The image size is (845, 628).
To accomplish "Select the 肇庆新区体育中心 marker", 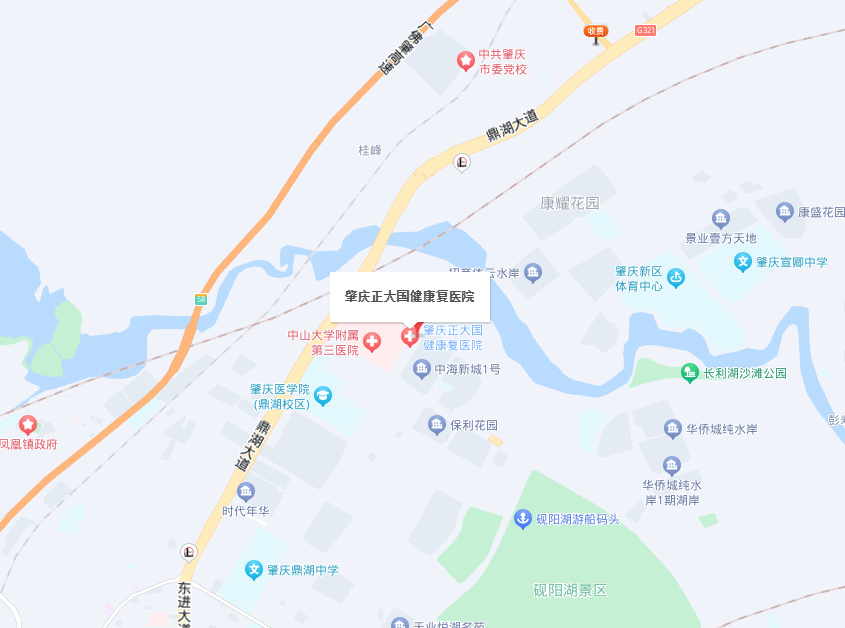I will (676, 278).
